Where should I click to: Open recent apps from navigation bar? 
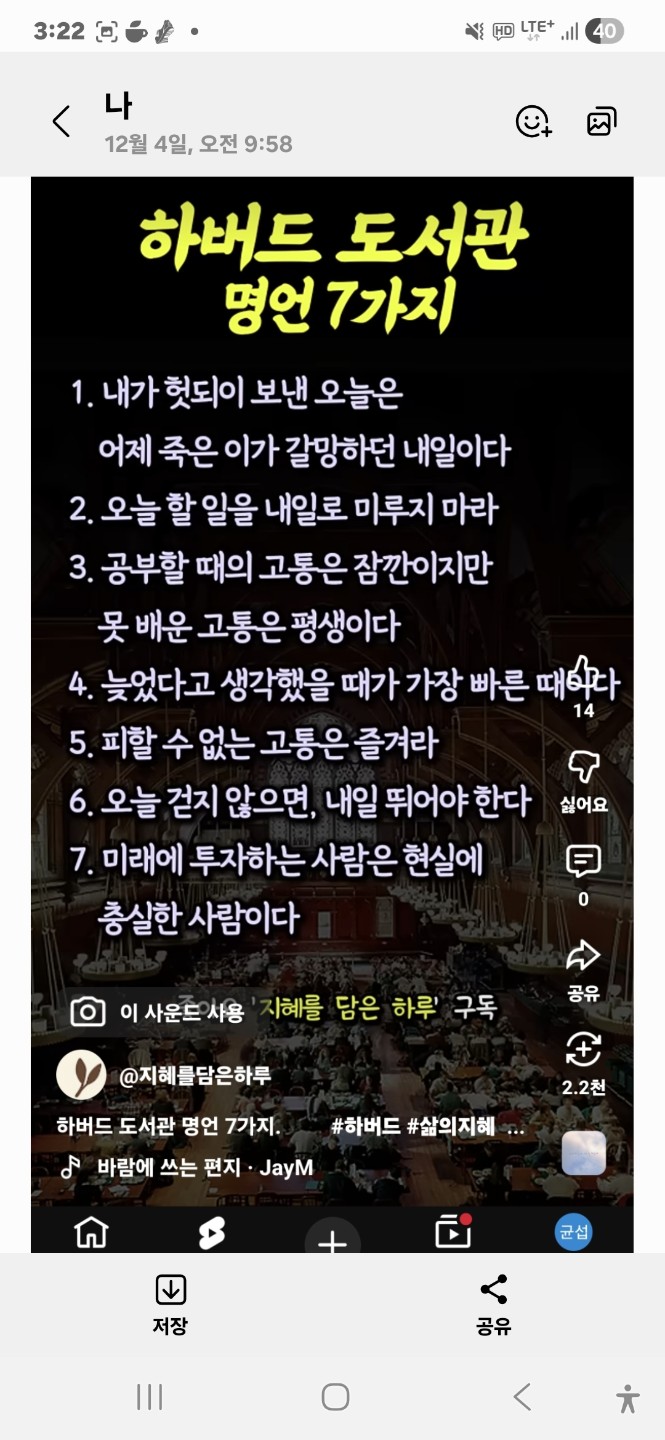pos(149,1397)
